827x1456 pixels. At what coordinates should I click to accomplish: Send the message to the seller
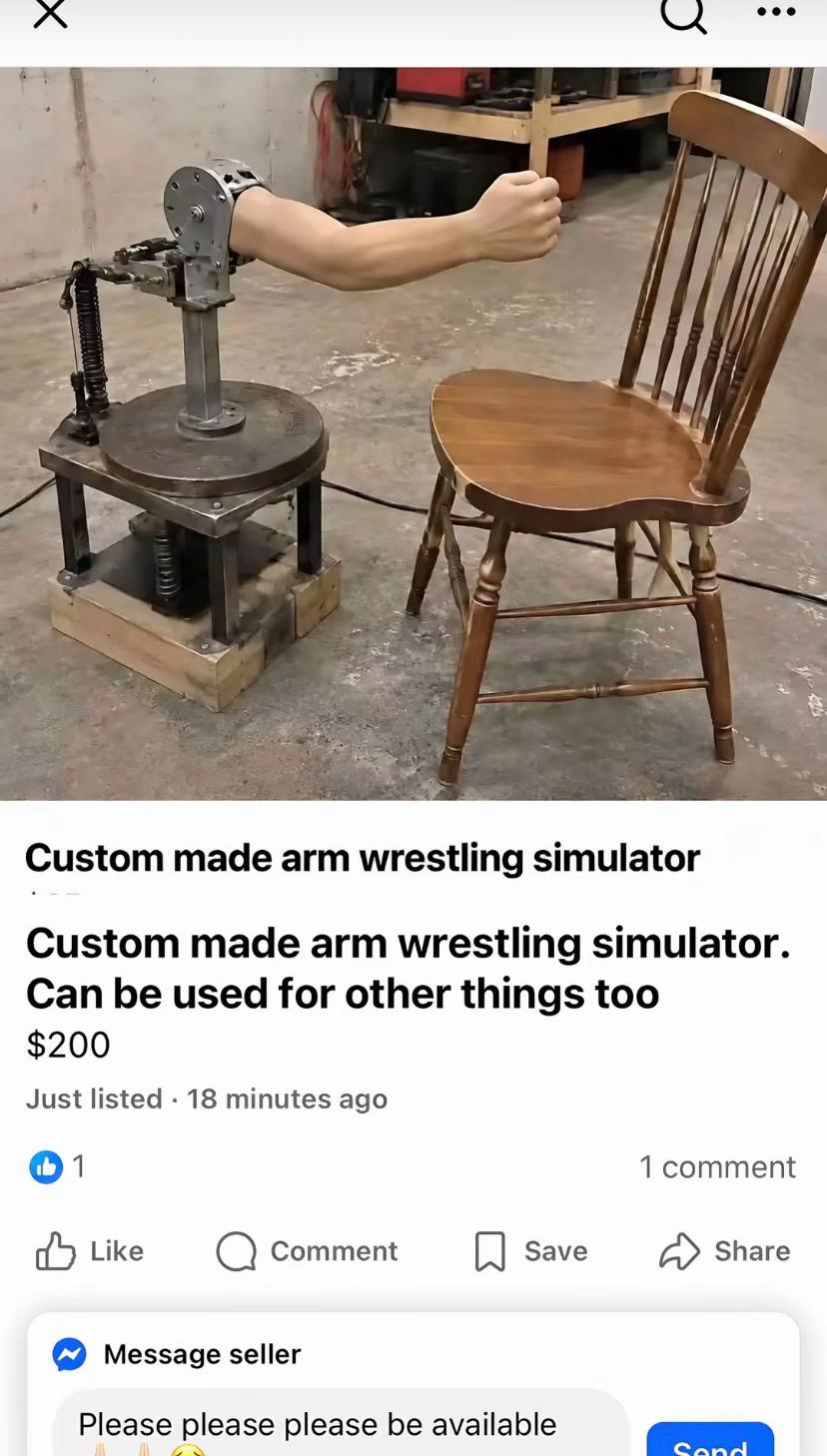710,1440
